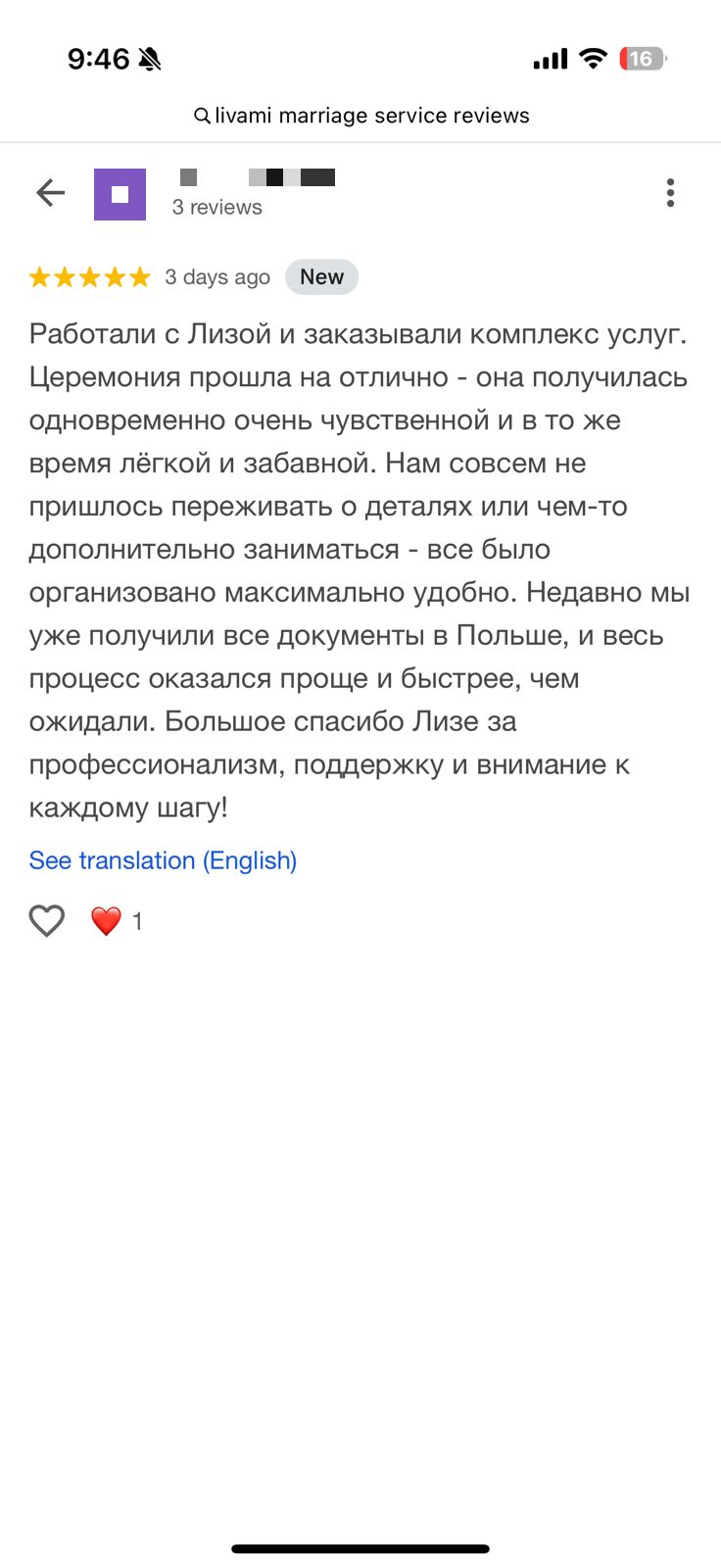Open 'See translation (English)' link
This screenshot has height=1568, width=721.
(x=162, y=860)
